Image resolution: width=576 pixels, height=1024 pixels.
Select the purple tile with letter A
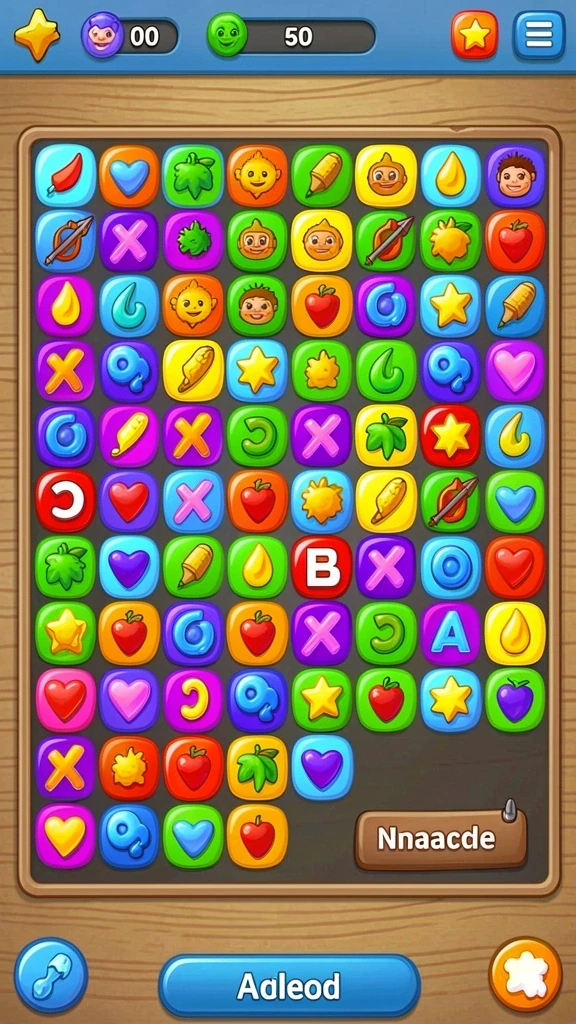click(451, 633)
